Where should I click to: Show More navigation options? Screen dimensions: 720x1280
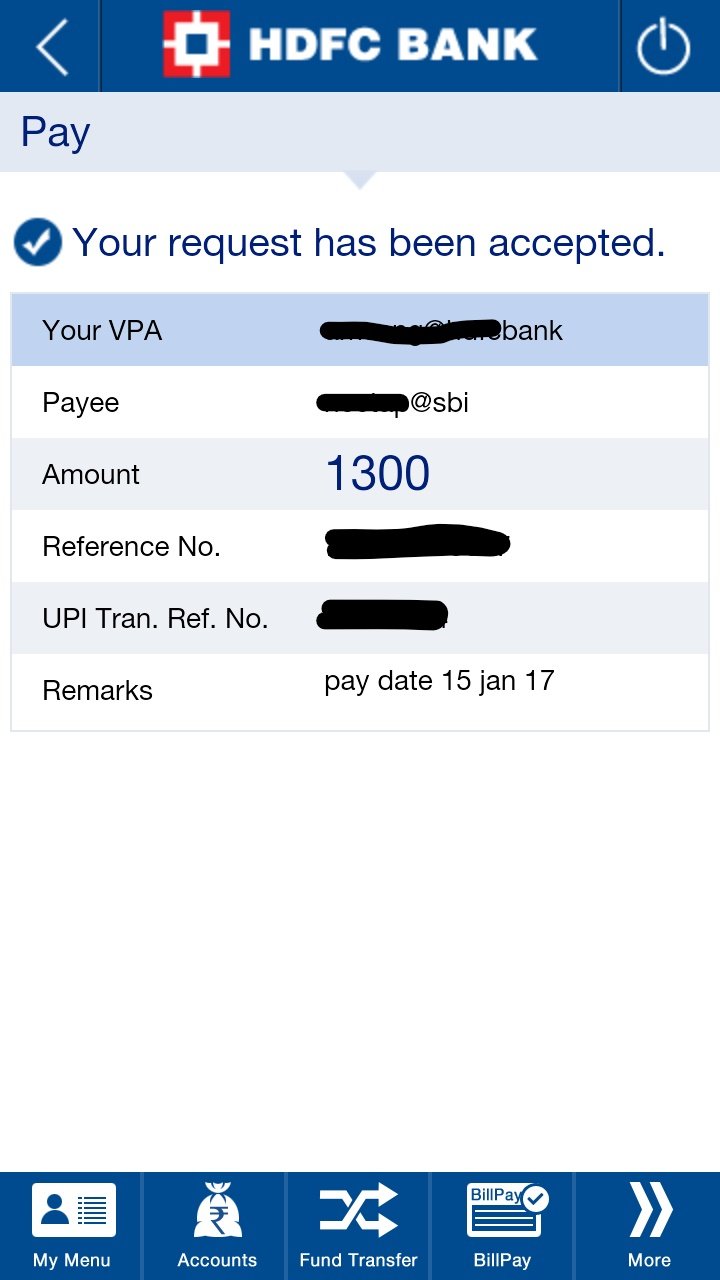click(x=649, y=1225)
